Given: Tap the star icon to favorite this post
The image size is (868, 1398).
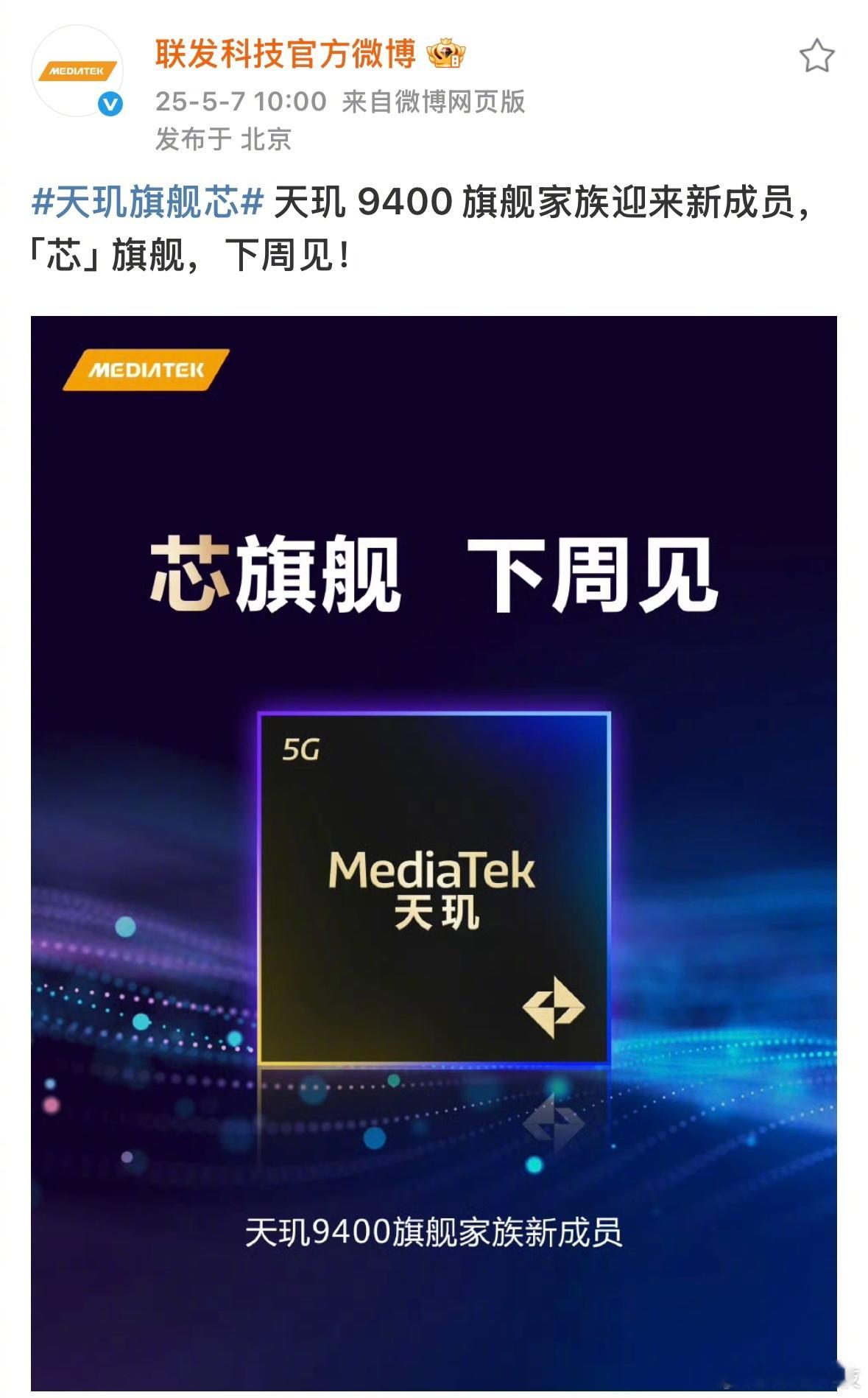Looking at the screenshot, I should [816, 57].
